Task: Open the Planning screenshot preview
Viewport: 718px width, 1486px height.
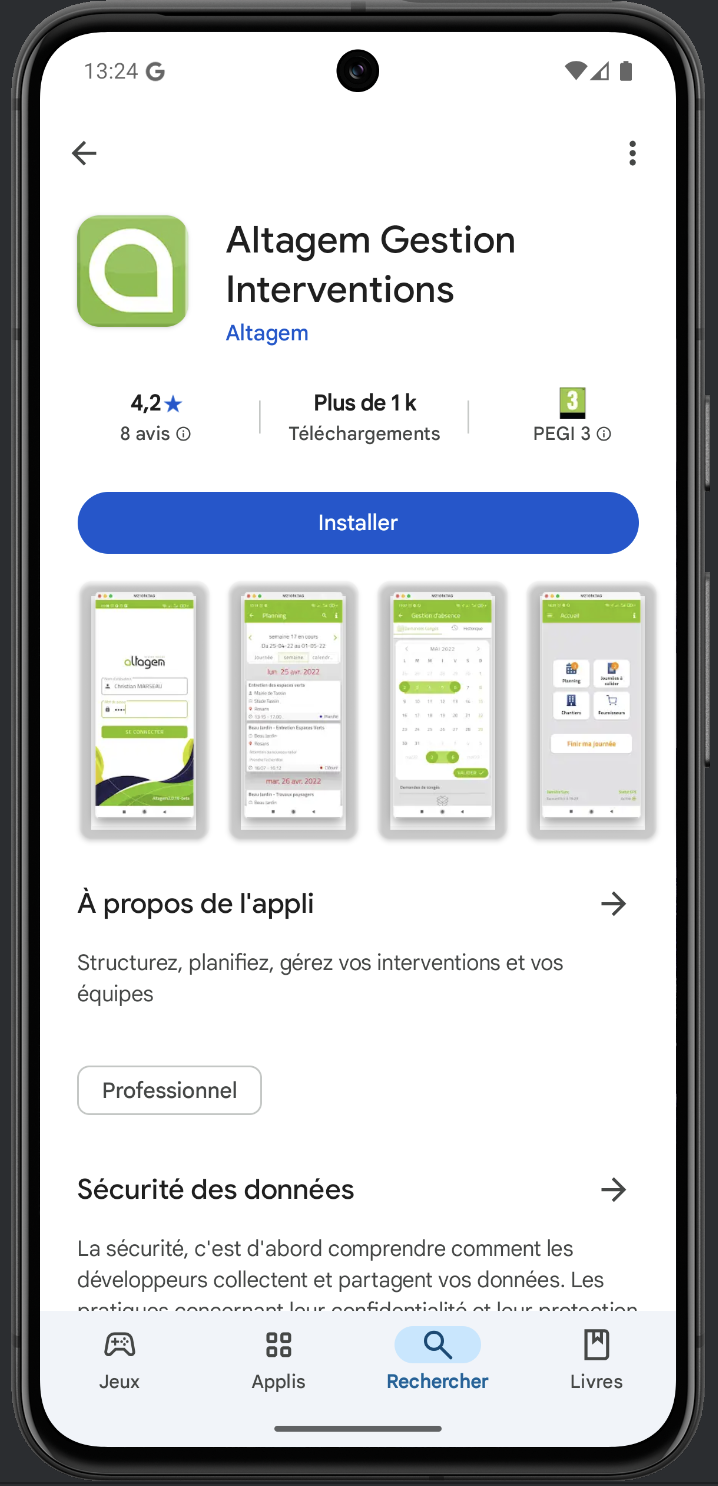Action: 293,711
